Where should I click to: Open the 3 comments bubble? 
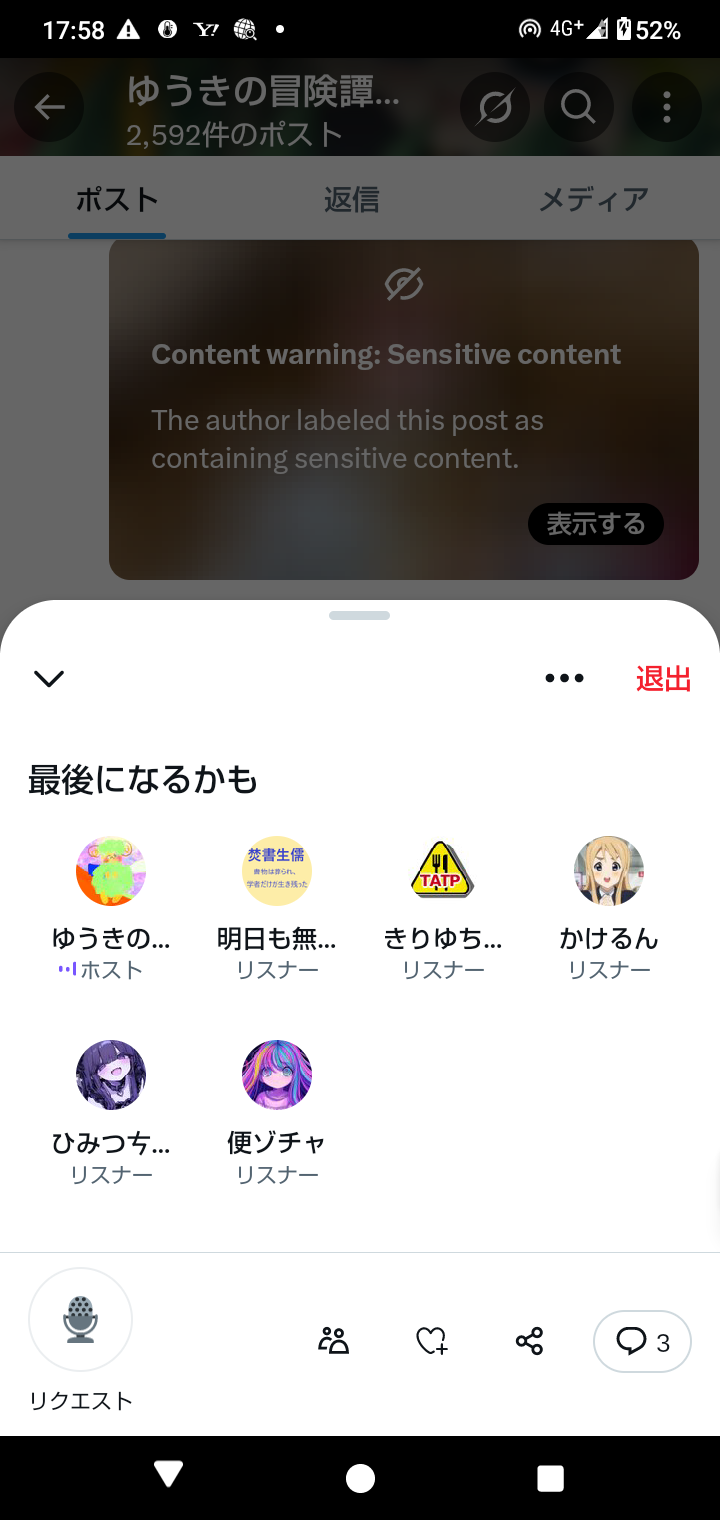(642, 1341)
